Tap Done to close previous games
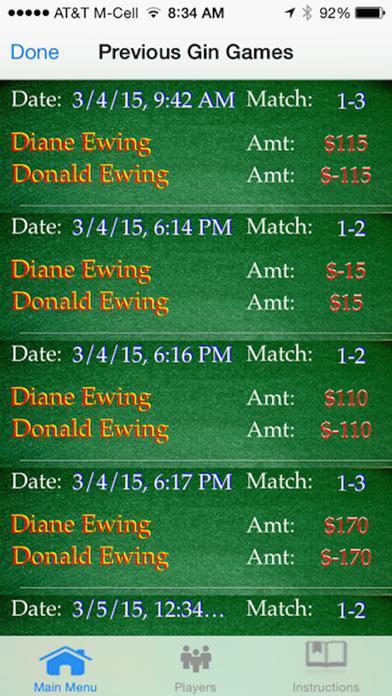Image resolution: width=392 pixels, height=696 pixels. pyautogui.click(x=35, y=52)
